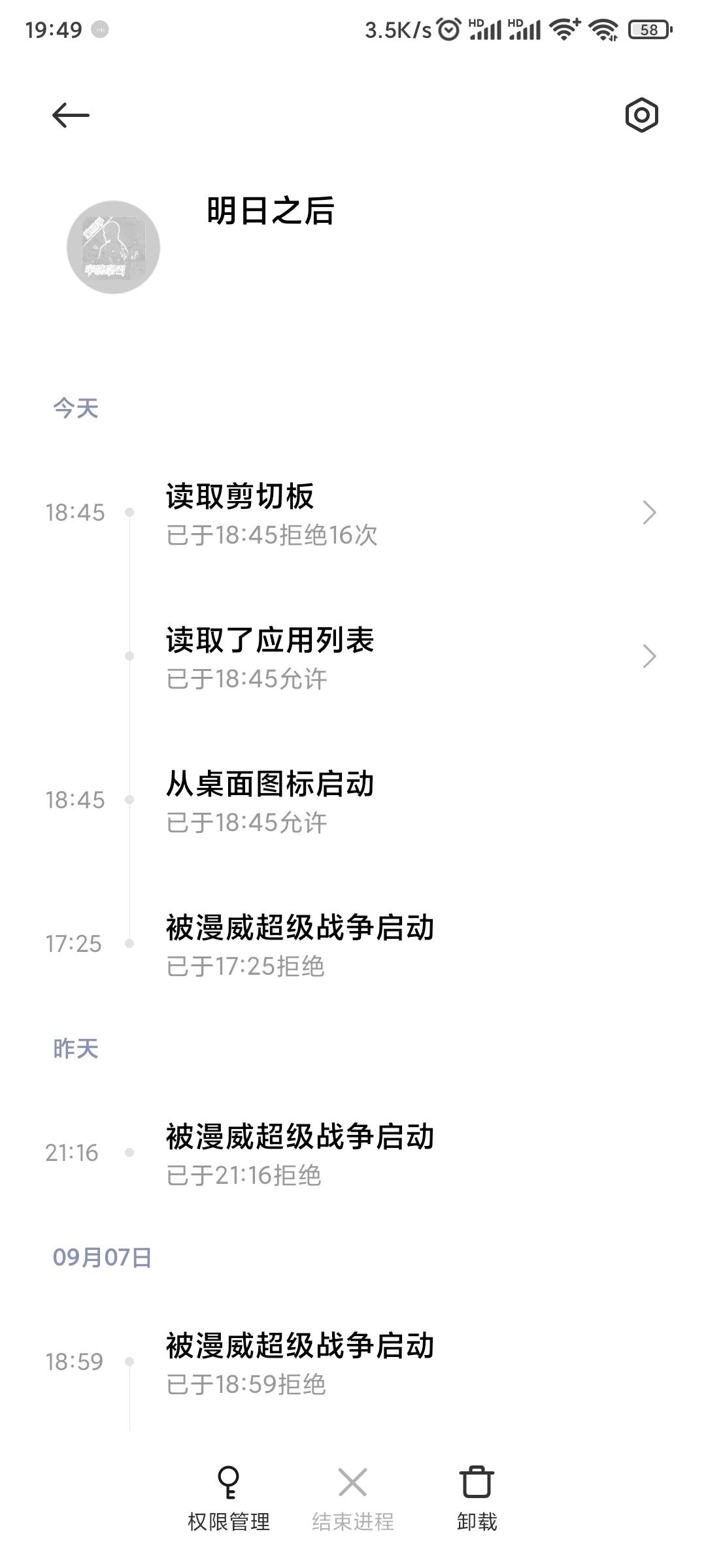Open the 读取了应用列表 record details
The width and height of the screenshot is (706, 1568).
point(405,657)
